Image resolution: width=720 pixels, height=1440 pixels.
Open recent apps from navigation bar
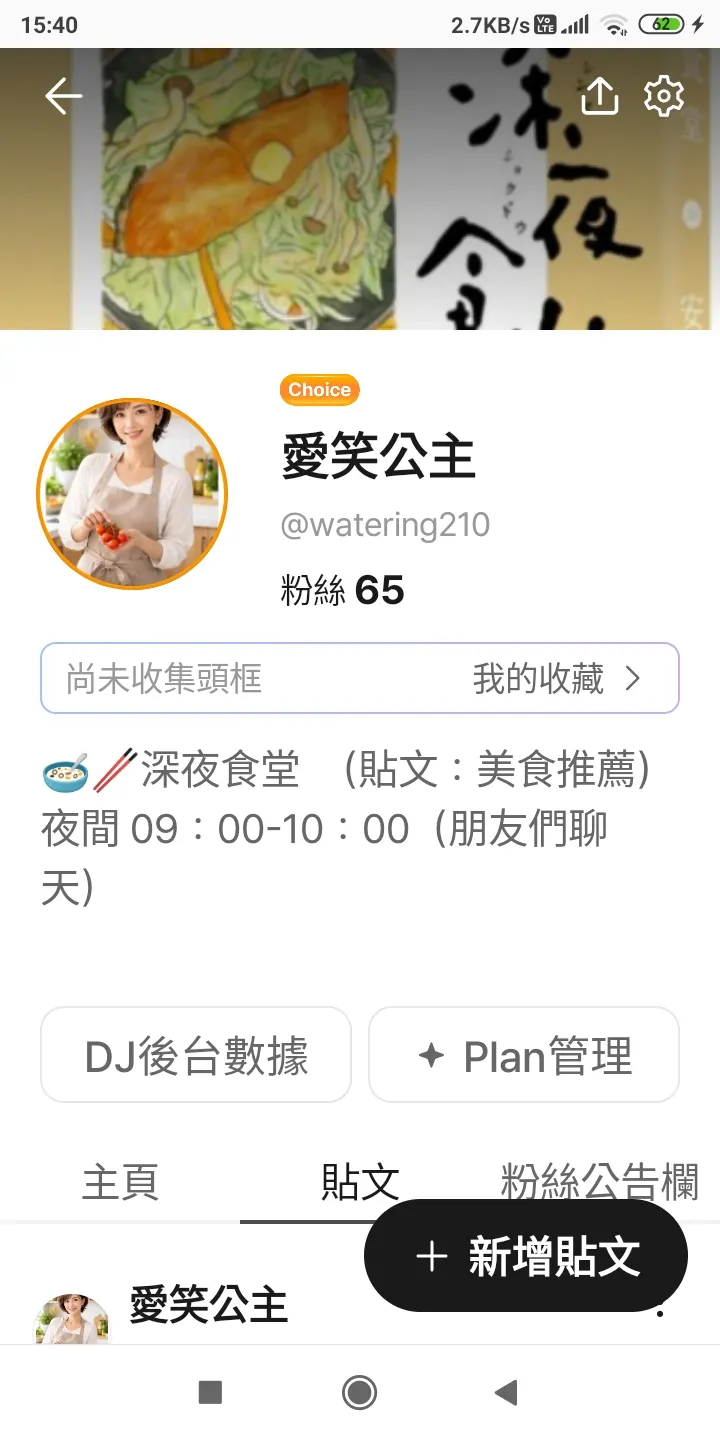click(x=210, y=1392)
